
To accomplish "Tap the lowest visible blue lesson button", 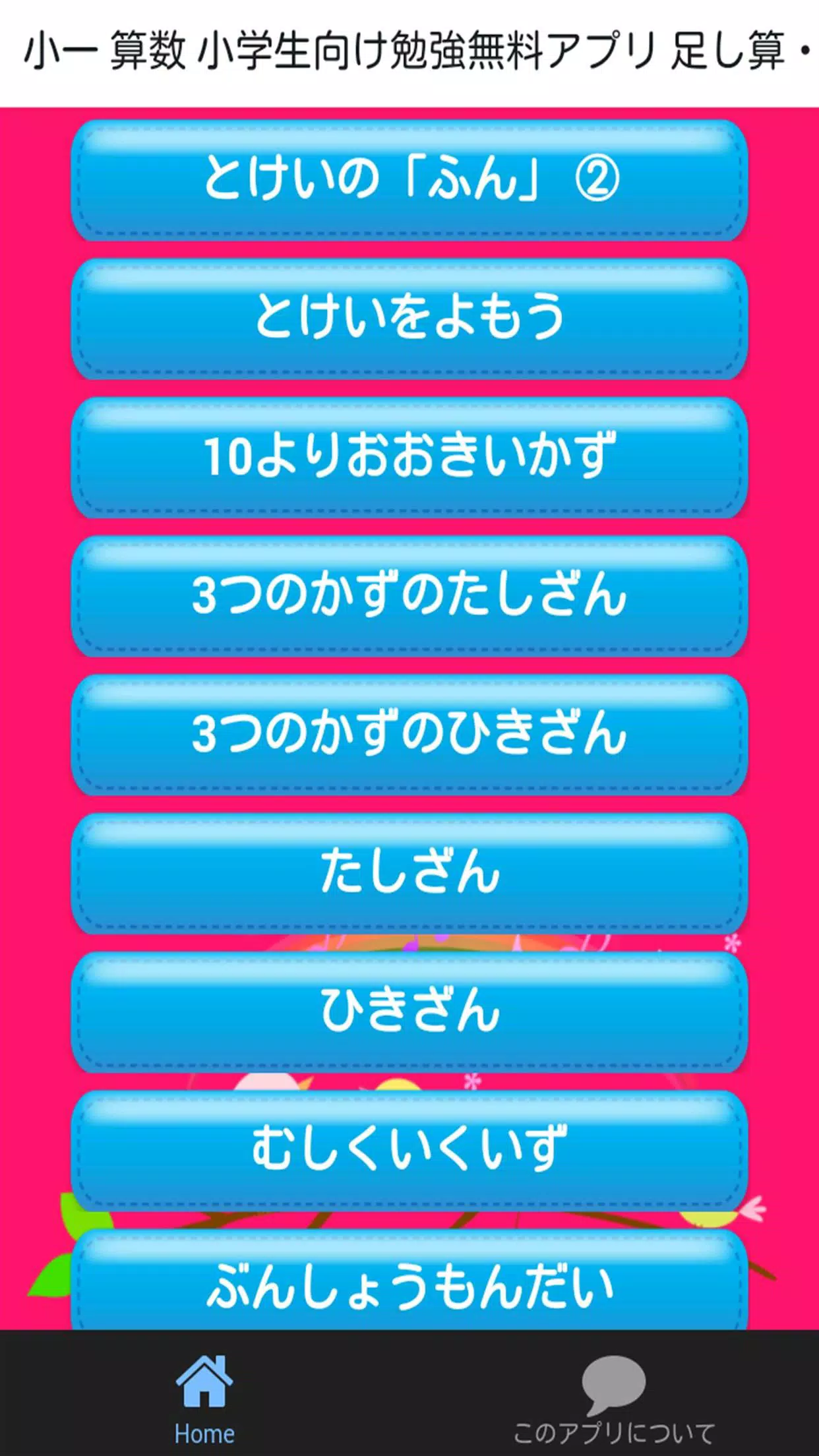I will click(x=409, y=1286).
